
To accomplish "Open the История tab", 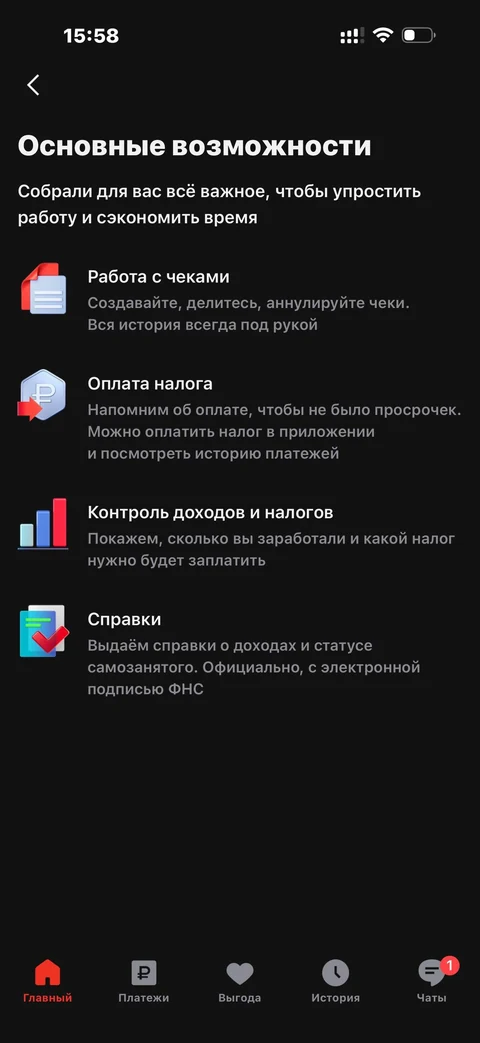I will coord(336,981).
